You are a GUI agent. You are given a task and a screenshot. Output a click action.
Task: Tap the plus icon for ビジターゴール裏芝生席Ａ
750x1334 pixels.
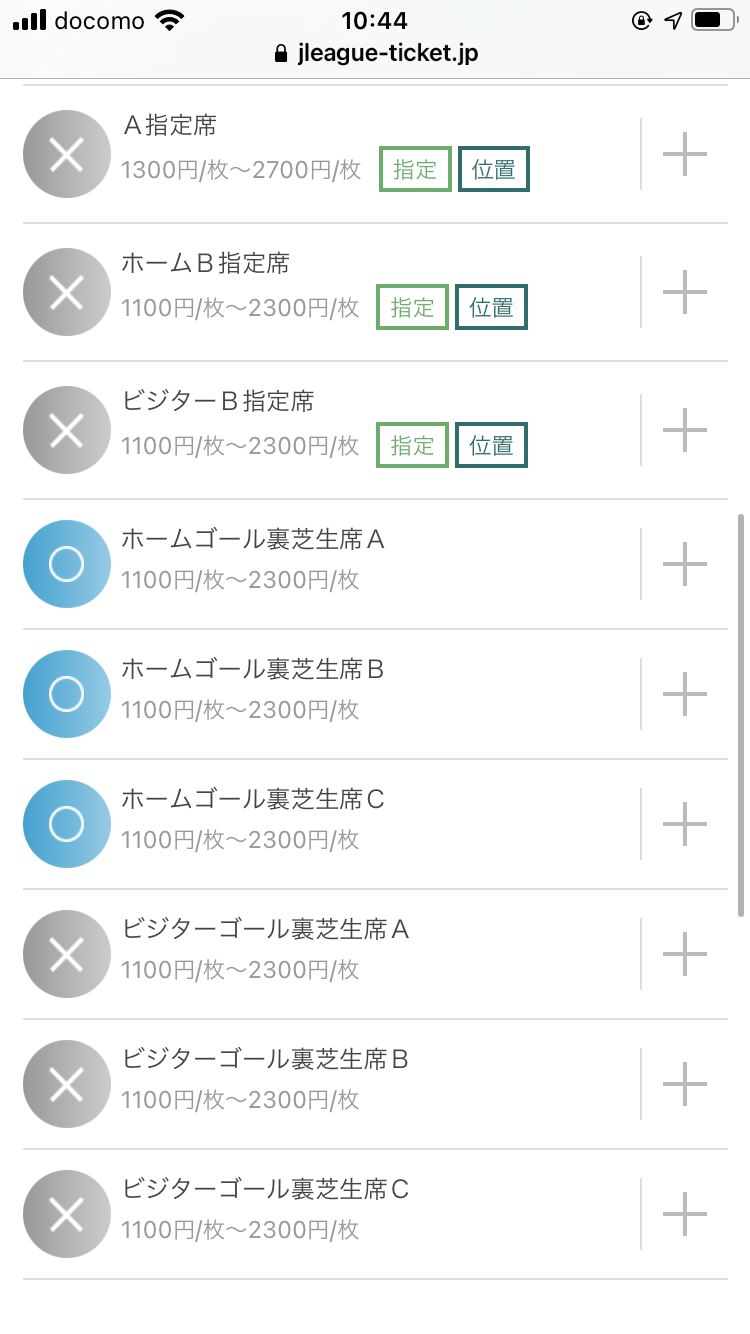[x=685, y=954]
